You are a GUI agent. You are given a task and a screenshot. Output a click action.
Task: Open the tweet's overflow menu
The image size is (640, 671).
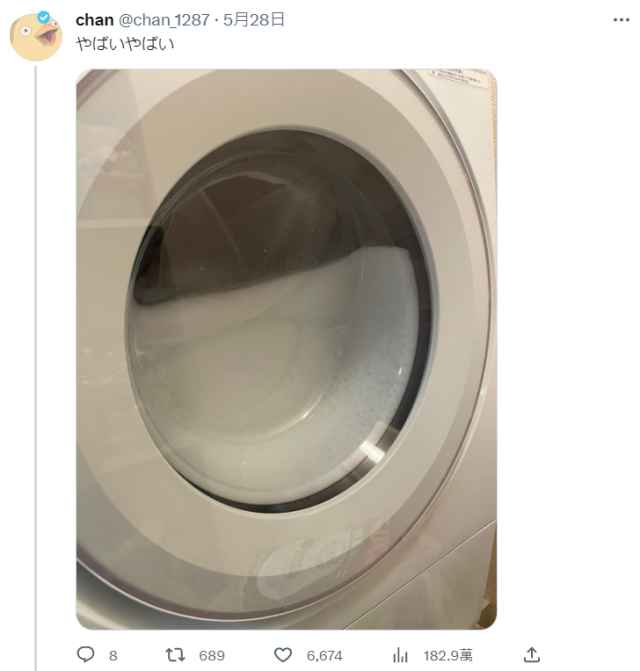[620, 19]
